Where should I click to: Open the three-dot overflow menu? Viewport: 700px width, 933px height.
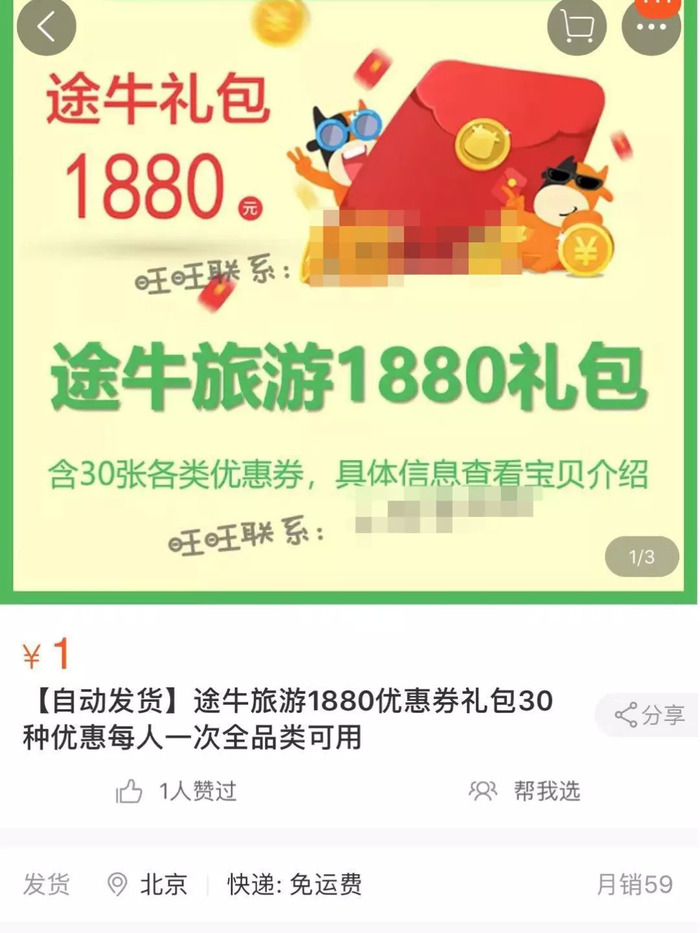point(651,27)
